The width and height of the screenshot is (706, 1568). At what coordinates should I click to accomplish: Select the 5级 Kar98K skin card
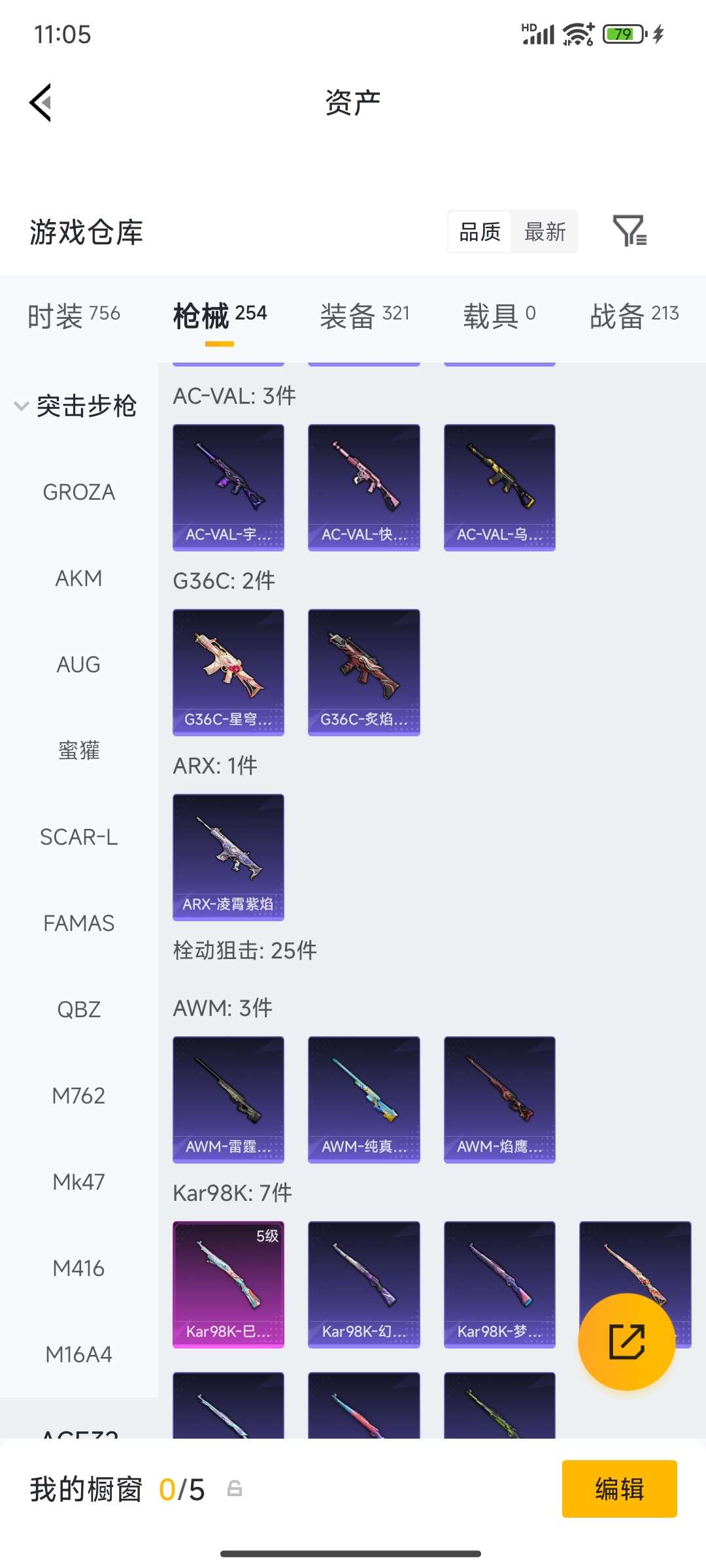227,1282
